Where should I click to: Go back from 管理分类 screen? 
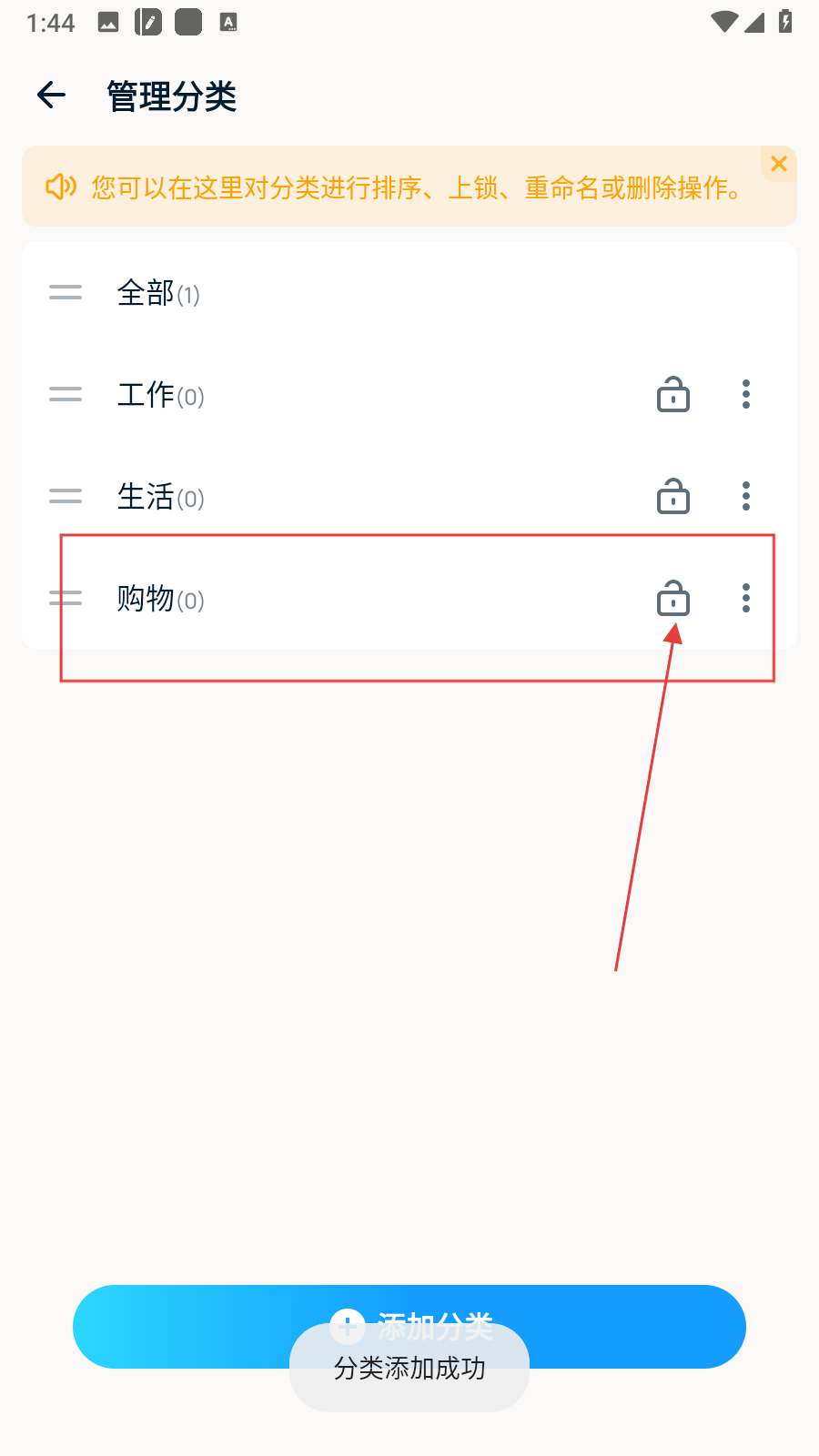[x=52, y=95]
